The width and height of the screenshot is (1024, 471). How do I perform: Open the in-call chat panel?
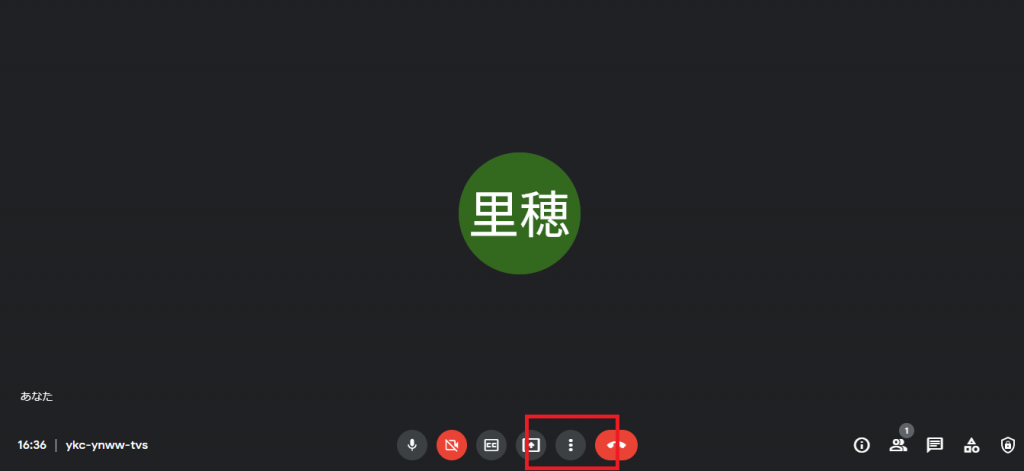point(935,445)
